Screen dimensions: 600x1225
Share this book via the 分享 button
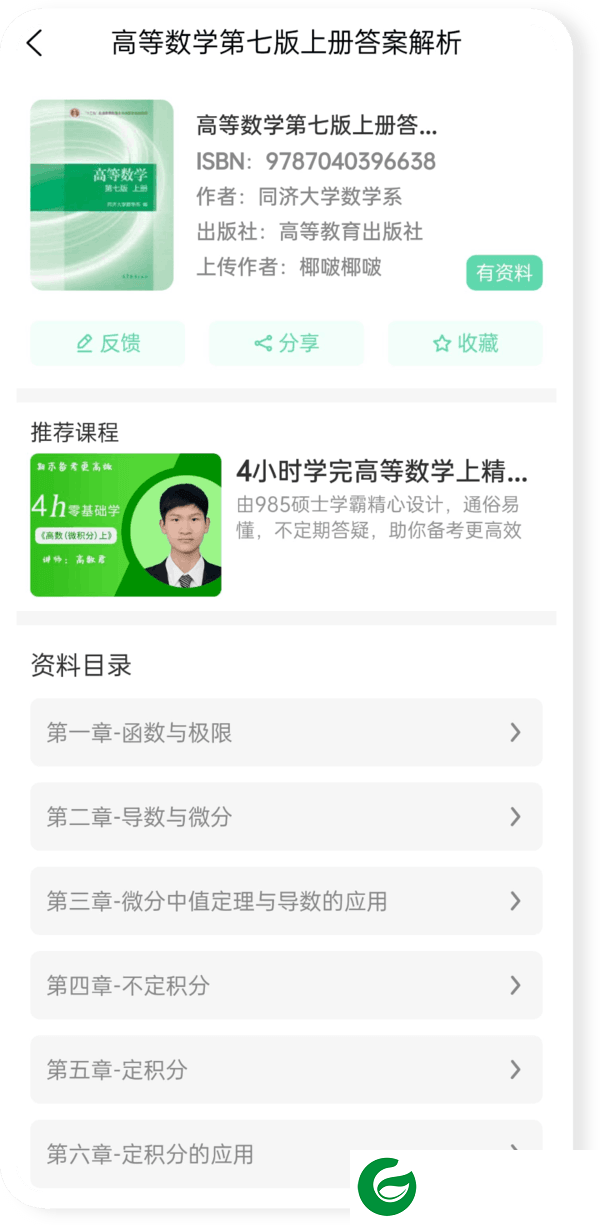[286, 343]
